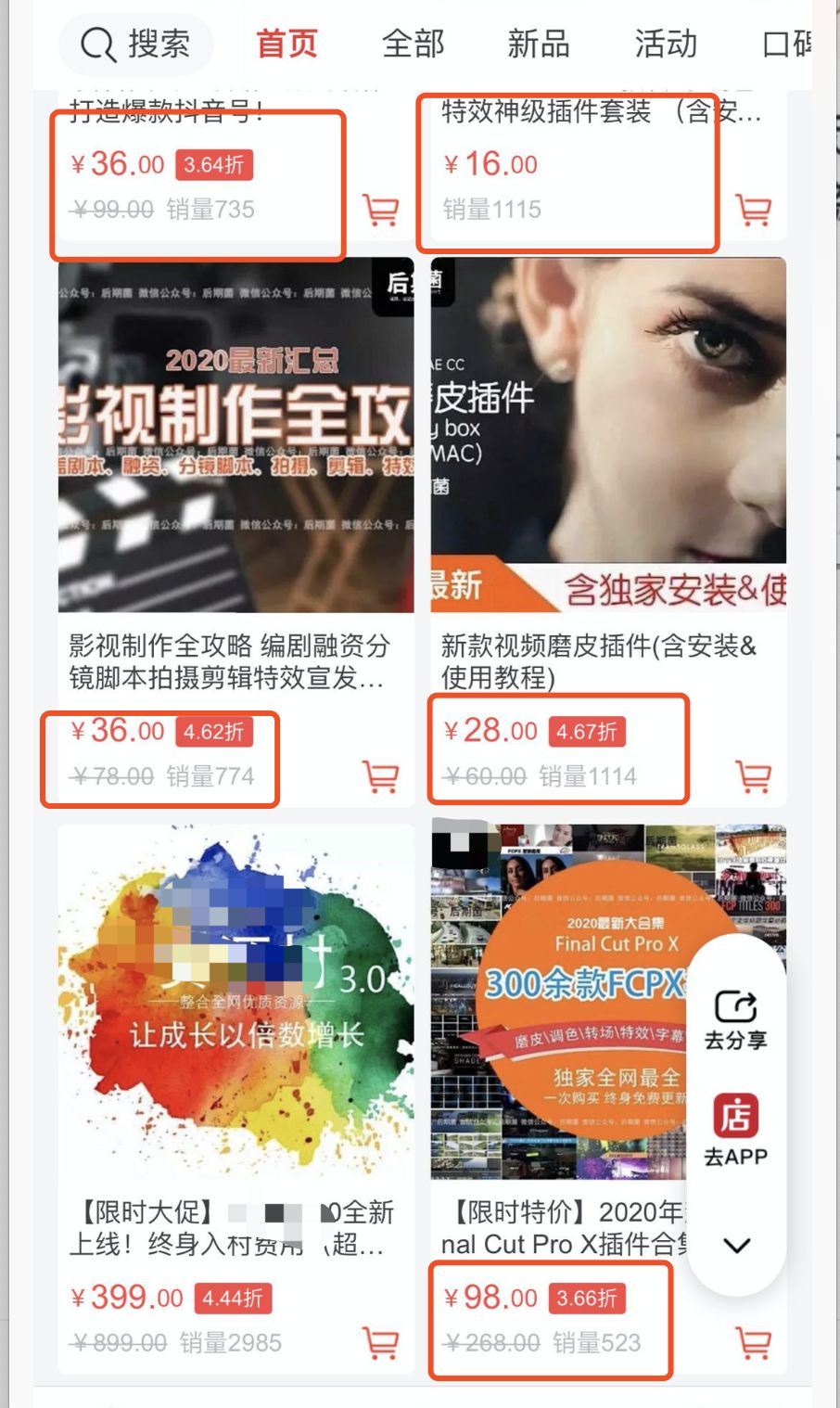Open the 影视制作全攻略 product card
The height and width of the screenshot is (1408, 840).
click(235, 436)
